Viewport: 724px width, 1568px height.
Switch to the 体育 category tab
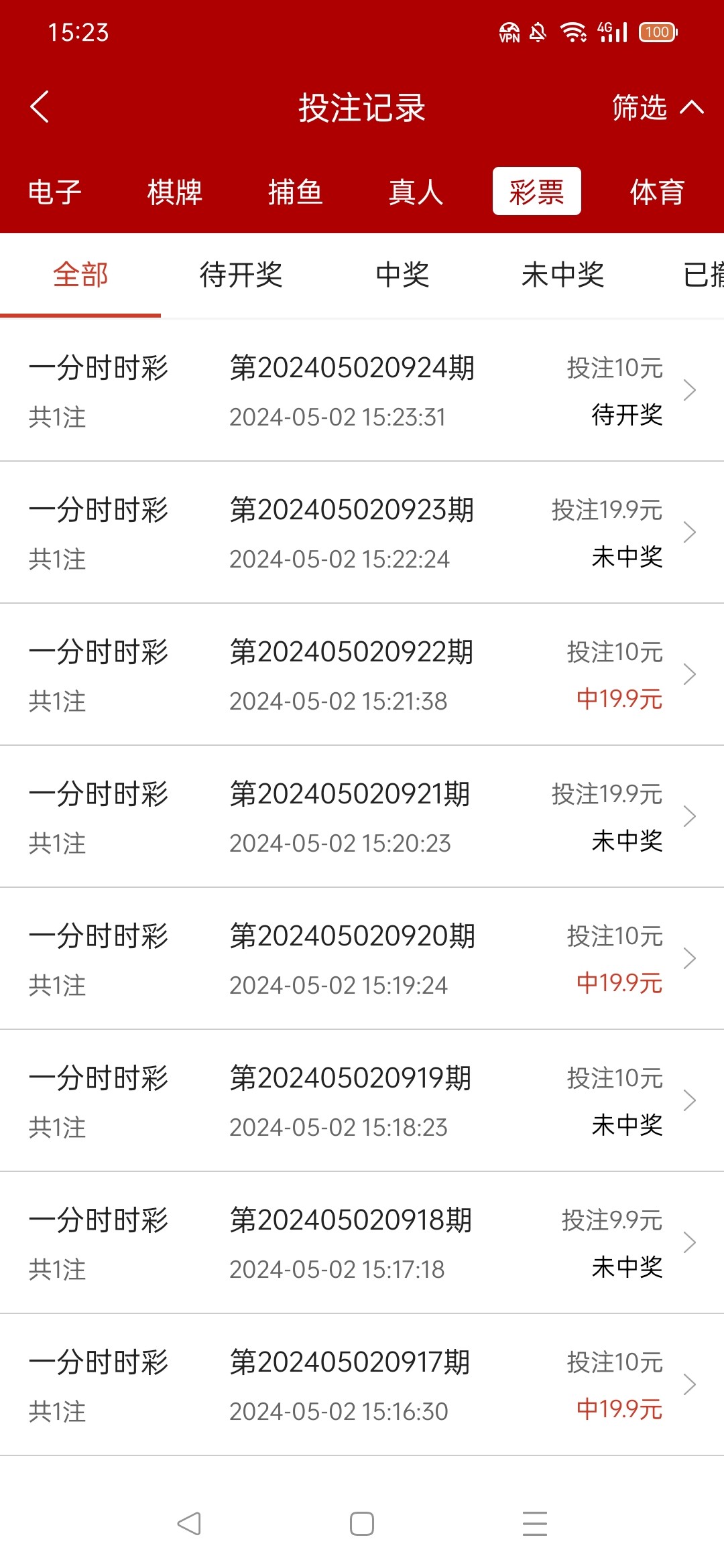pos(657,192)
